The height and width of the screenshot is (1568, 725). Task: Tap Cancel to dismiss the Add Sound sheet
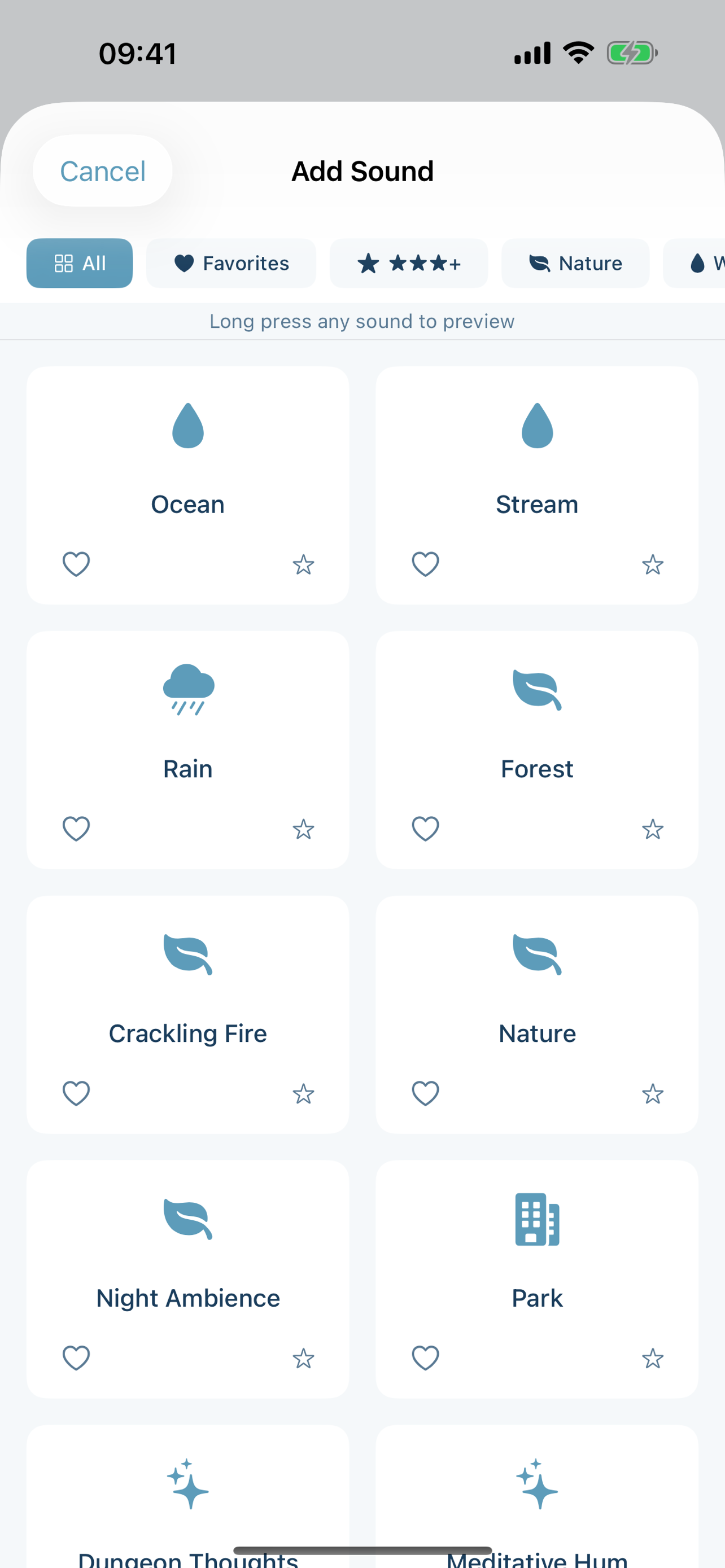(102, 170)
